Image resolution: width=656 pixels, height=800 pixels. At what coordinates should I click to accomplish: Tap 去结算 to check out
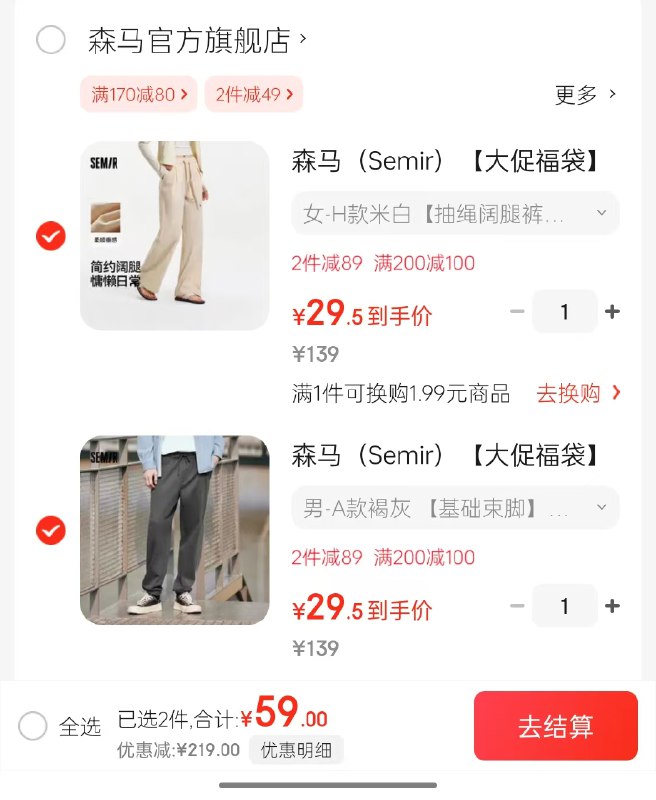point(555,726)
